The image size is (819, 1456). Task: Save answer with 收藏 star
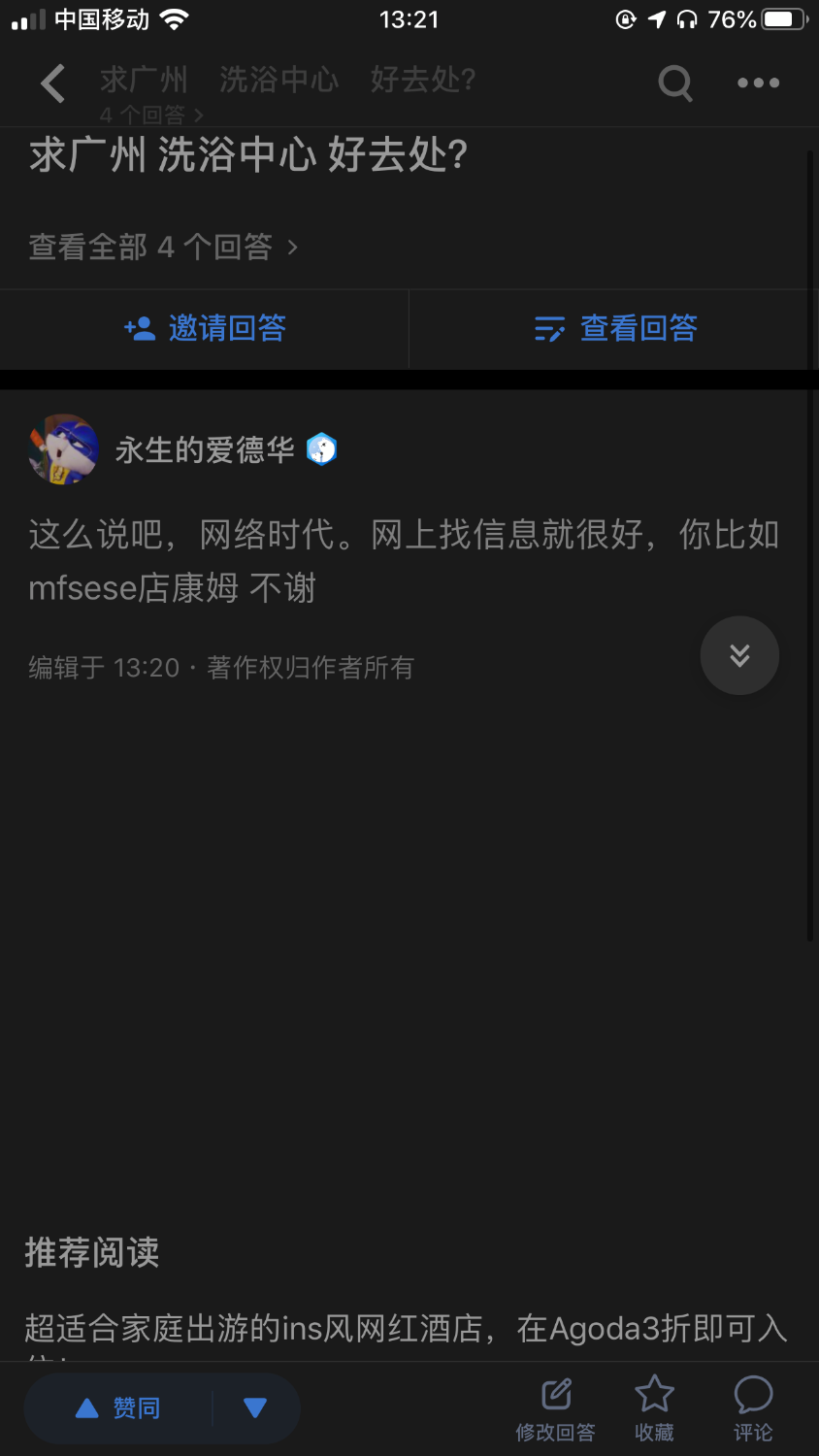[654, 1408]
